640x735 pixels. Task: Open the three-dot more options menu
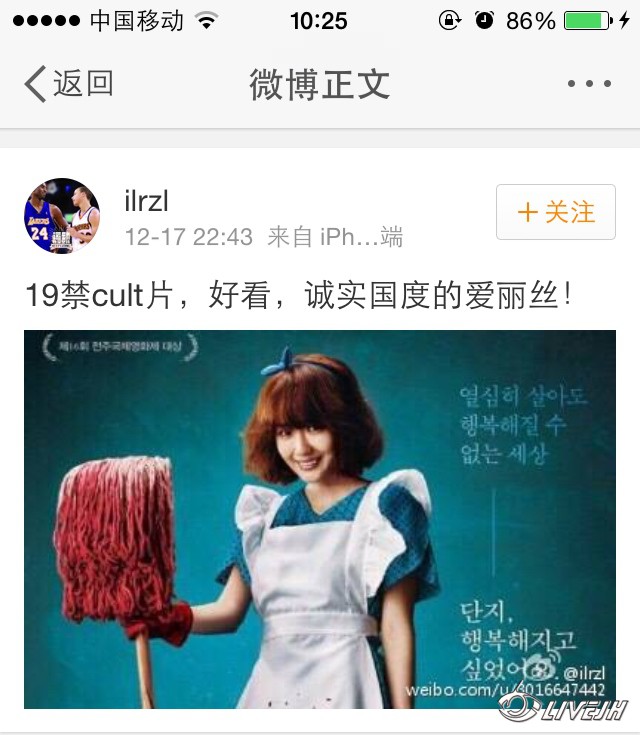[588, 84]
